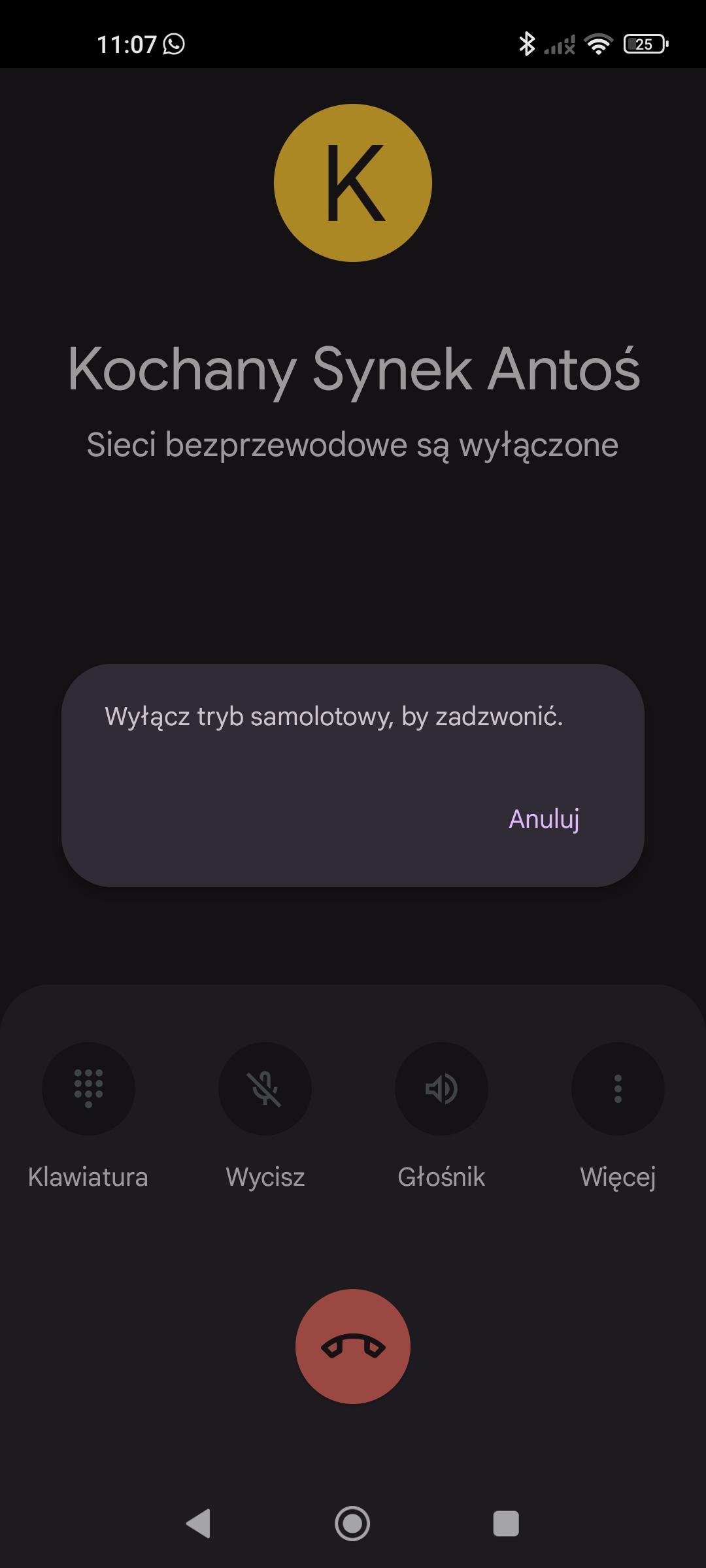Dismiss the airplane mode dialog with Anuluj
Image resolution: width=706 pixels, height=1568 pixels.
(x=544, y=819)
